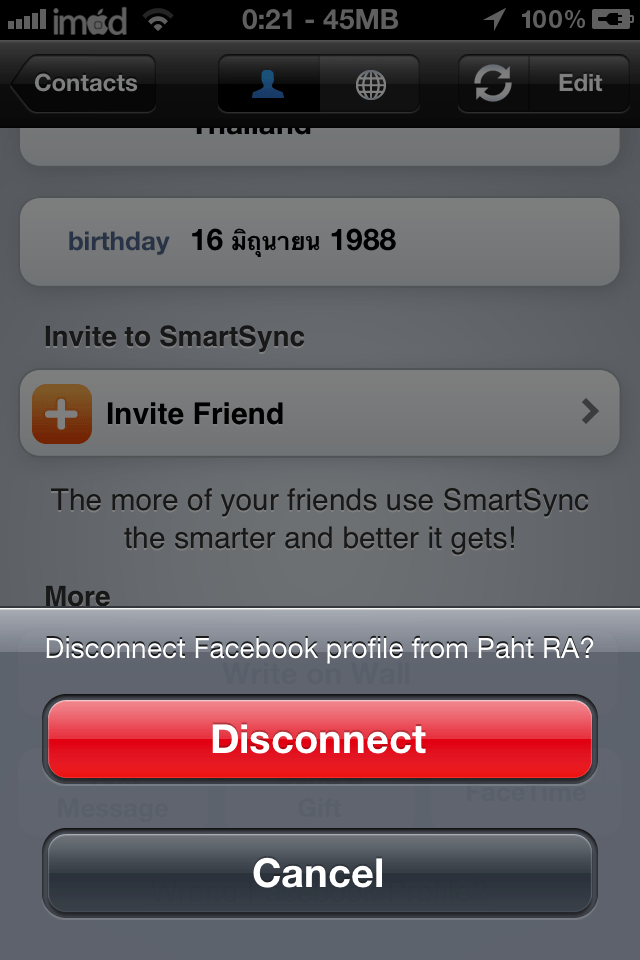Image resolution: width=640 pixels, height=960 pixels.
Task: Open the Invite Friend row
Action: click(319, 413)
